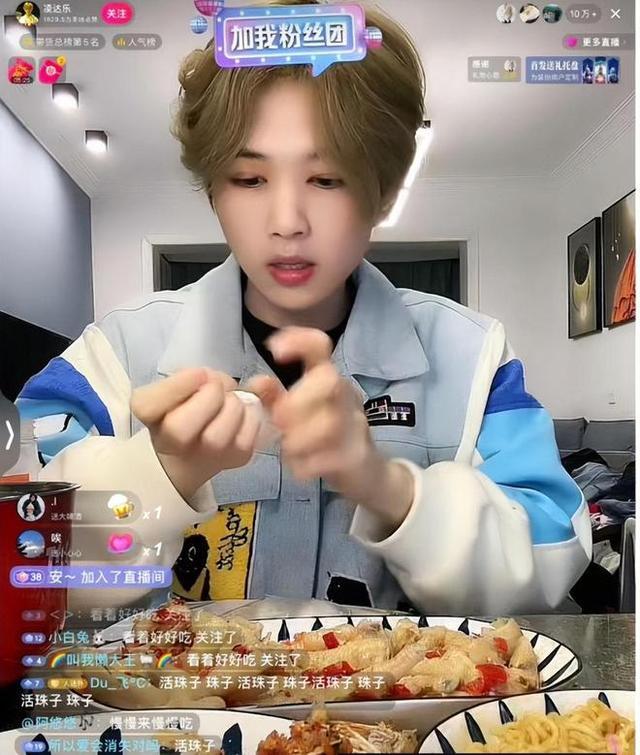Image resolution: width=640 pixels, height=755 pixels.
Task: Open the 首发送礼托盘 gift banner
Action: click(573, 69)
